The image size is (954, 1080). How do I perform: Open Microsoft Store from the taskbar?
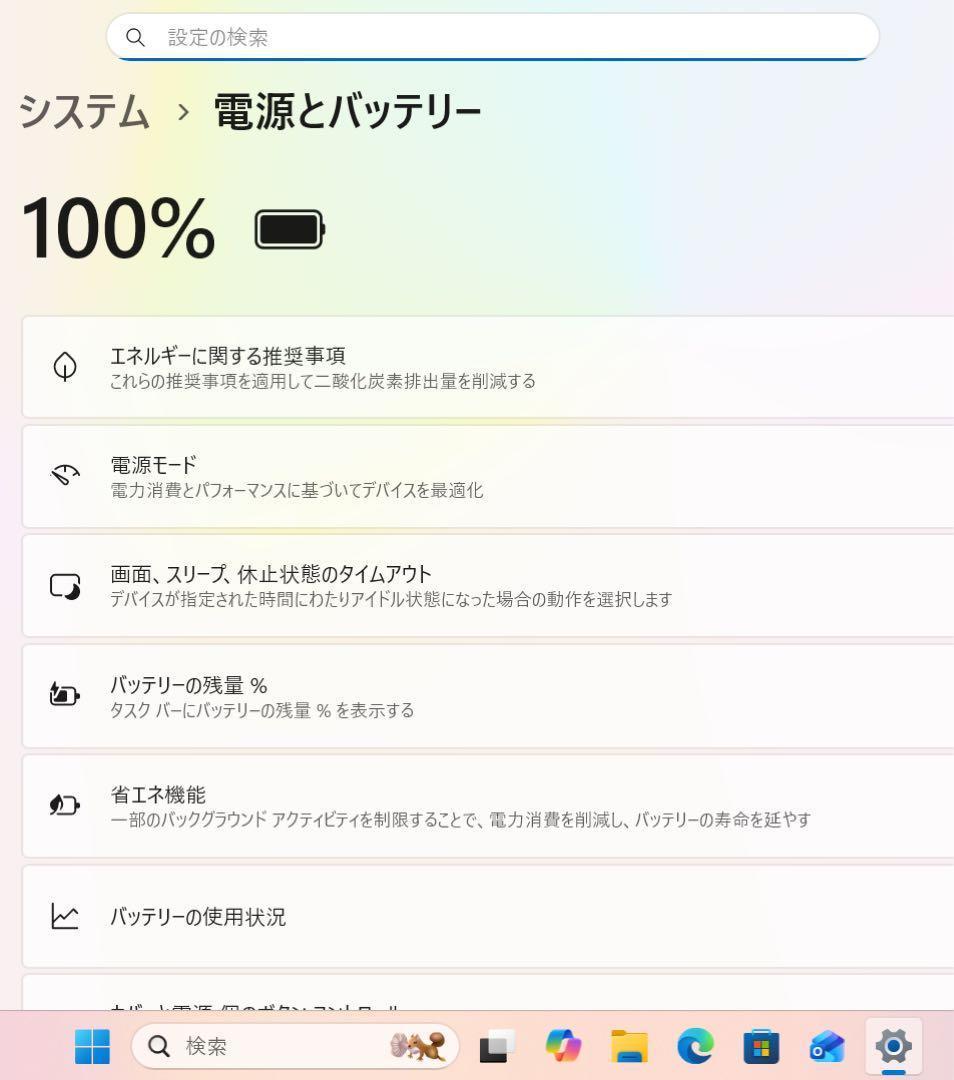[x=761, y=1047]
